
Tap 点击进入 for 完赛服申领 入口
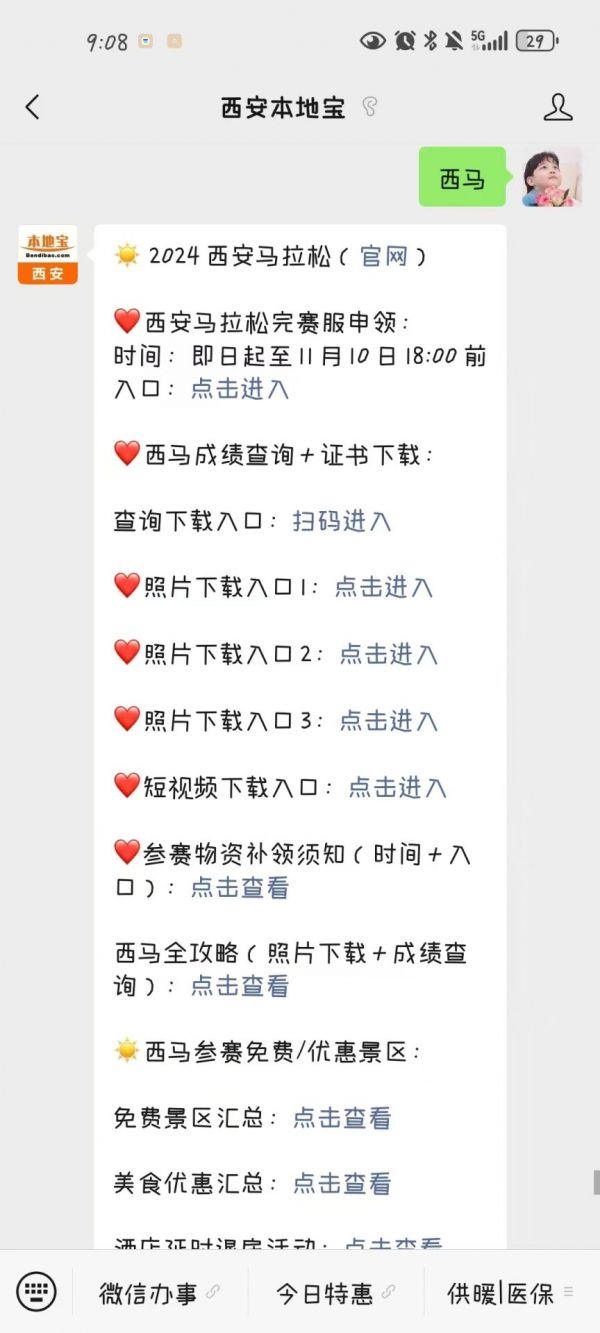[x=240, y=388]
